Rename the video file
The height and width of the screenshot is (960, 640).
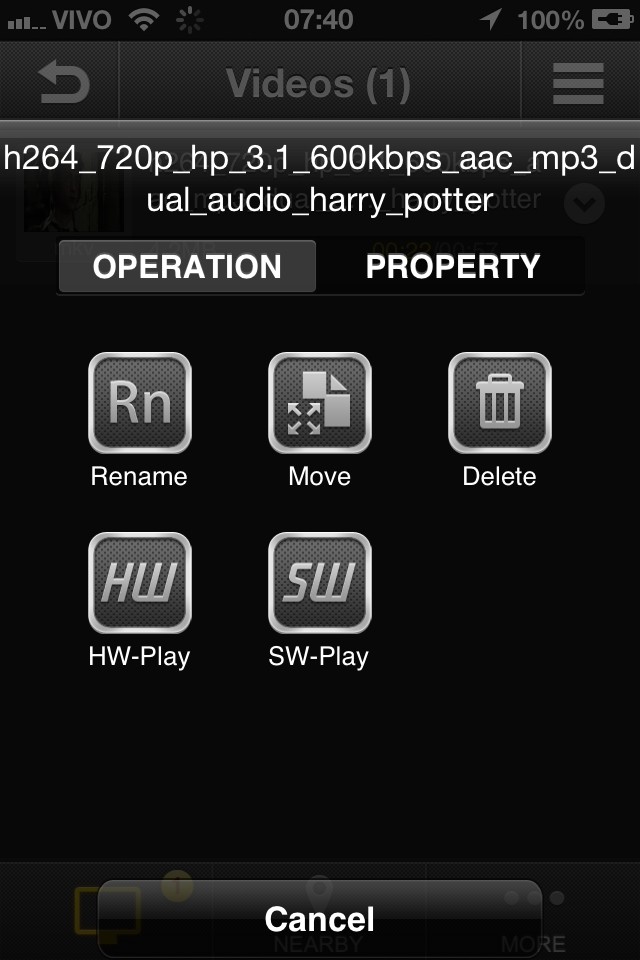(x=139, y=403)
